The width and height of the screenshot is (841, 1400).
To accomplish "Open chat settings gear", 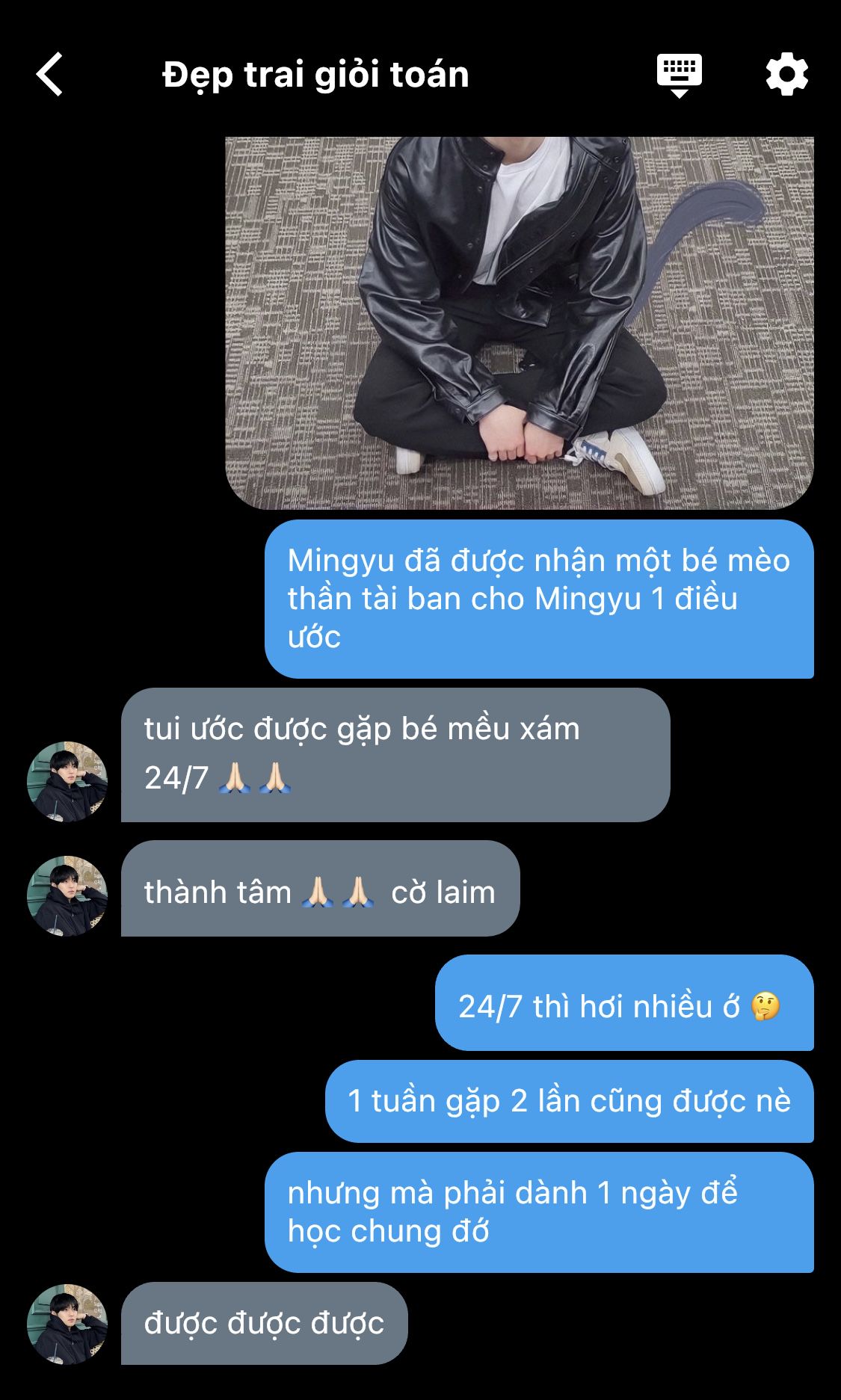I will [x=786, y=75].
